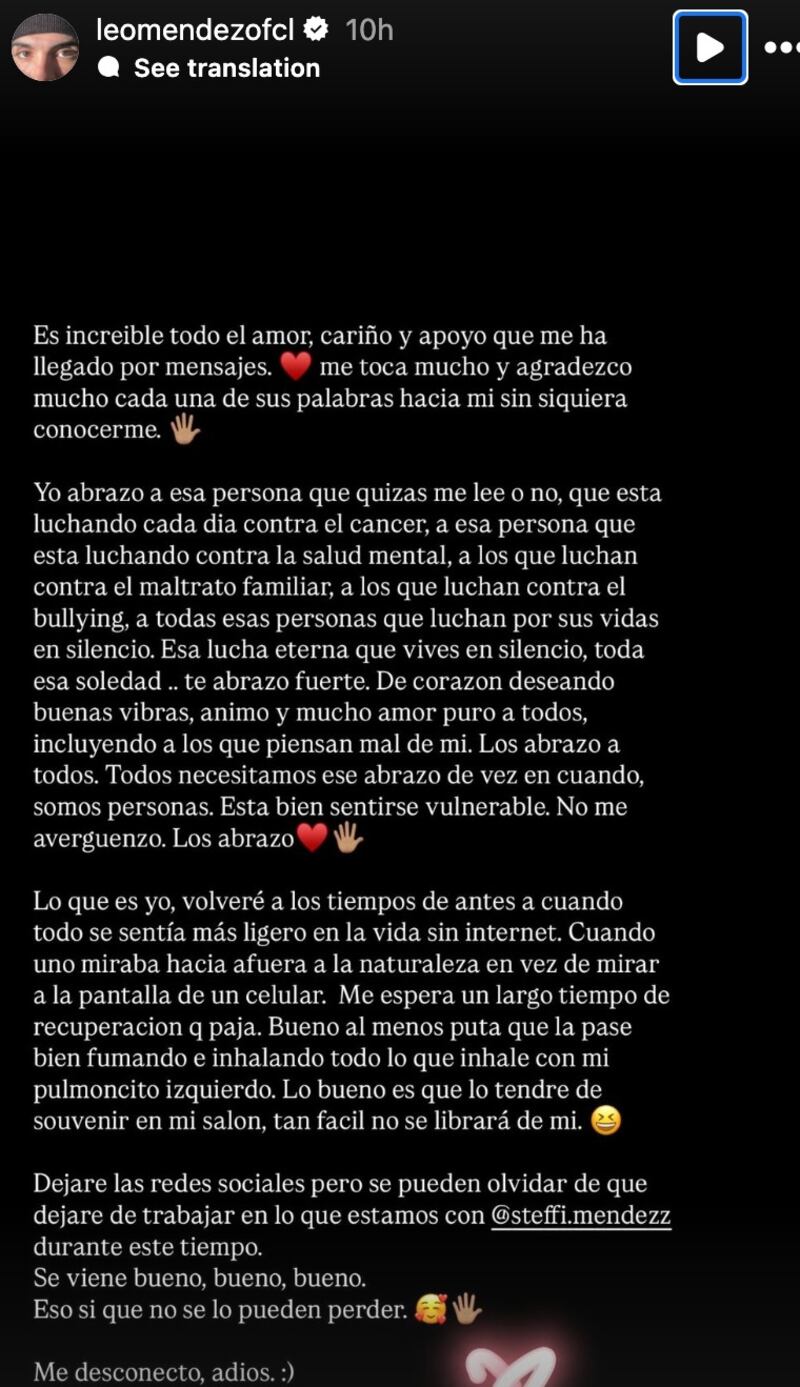Open the story's more options menu
Image resolution: width=800 pixels, height=1387 pixels.
coord(781,47)
